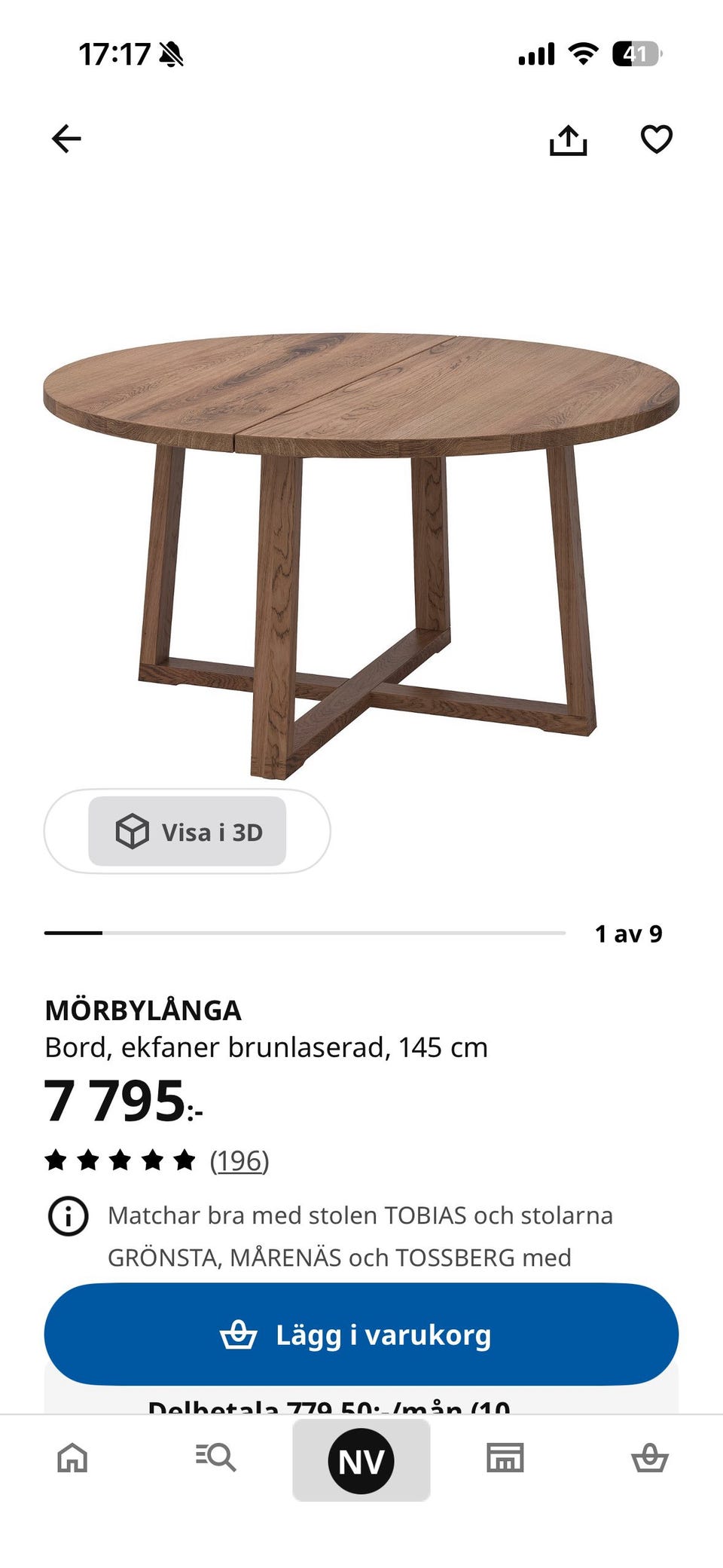Switch to the store tab
723x1568 pixels.
point(505,1458)
